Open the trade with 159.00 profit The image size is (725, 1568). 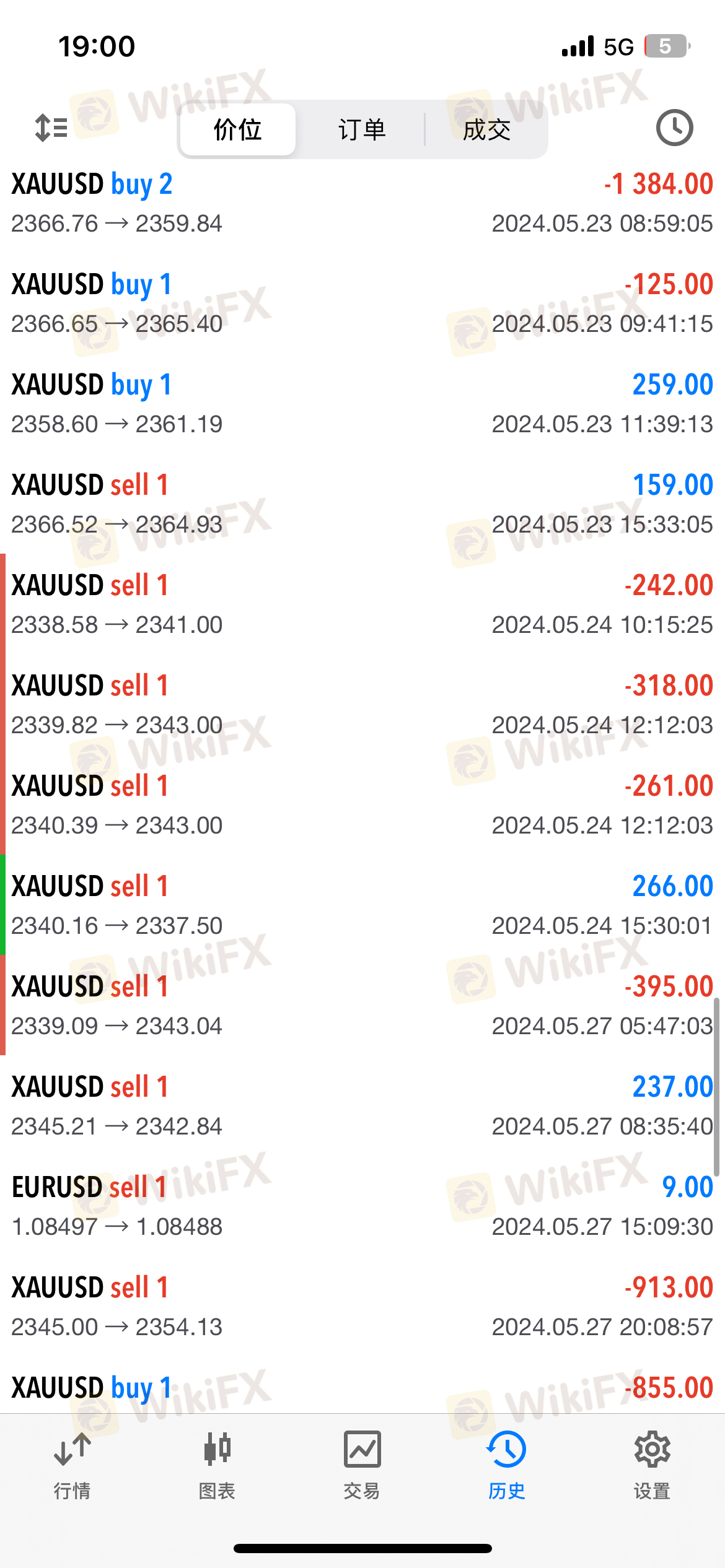click(x=362, y=504)
